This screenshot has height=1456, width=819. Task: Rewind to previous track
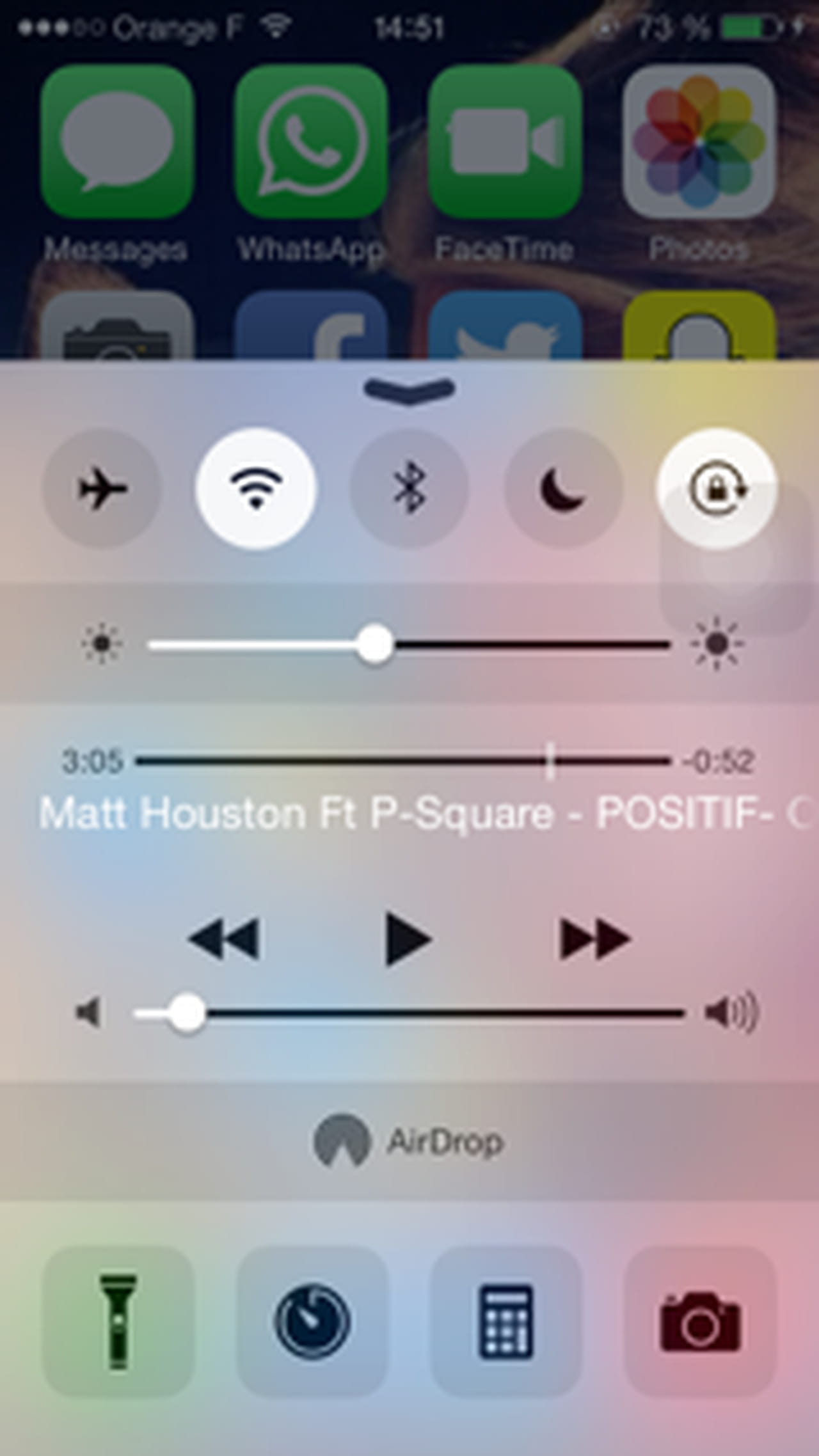(x=224, y=939)
